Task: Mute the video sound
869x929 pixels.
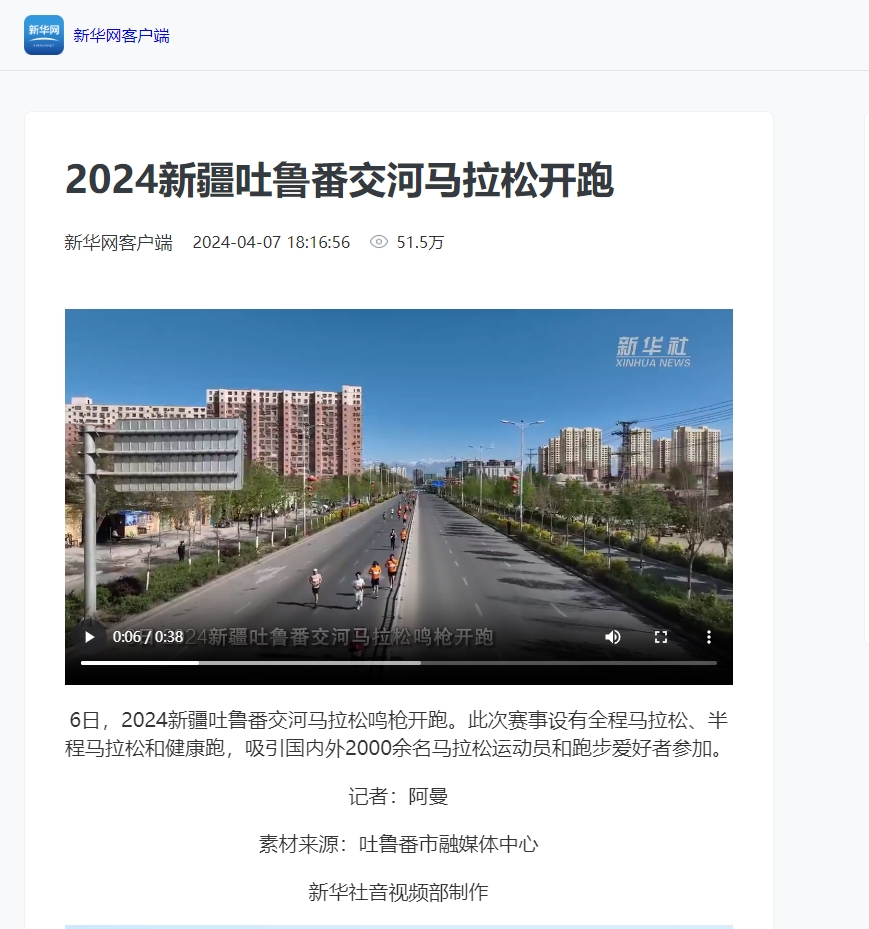Action: (613, 637)
